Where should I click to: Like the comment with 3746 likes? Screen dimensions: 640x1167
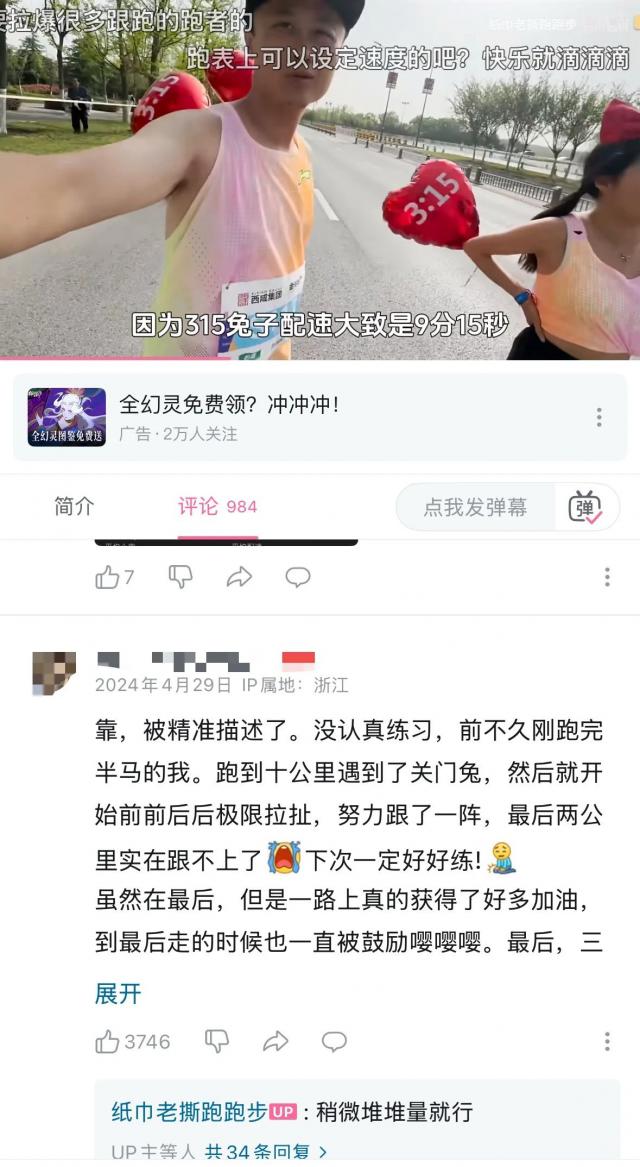tap(108, 1042)
